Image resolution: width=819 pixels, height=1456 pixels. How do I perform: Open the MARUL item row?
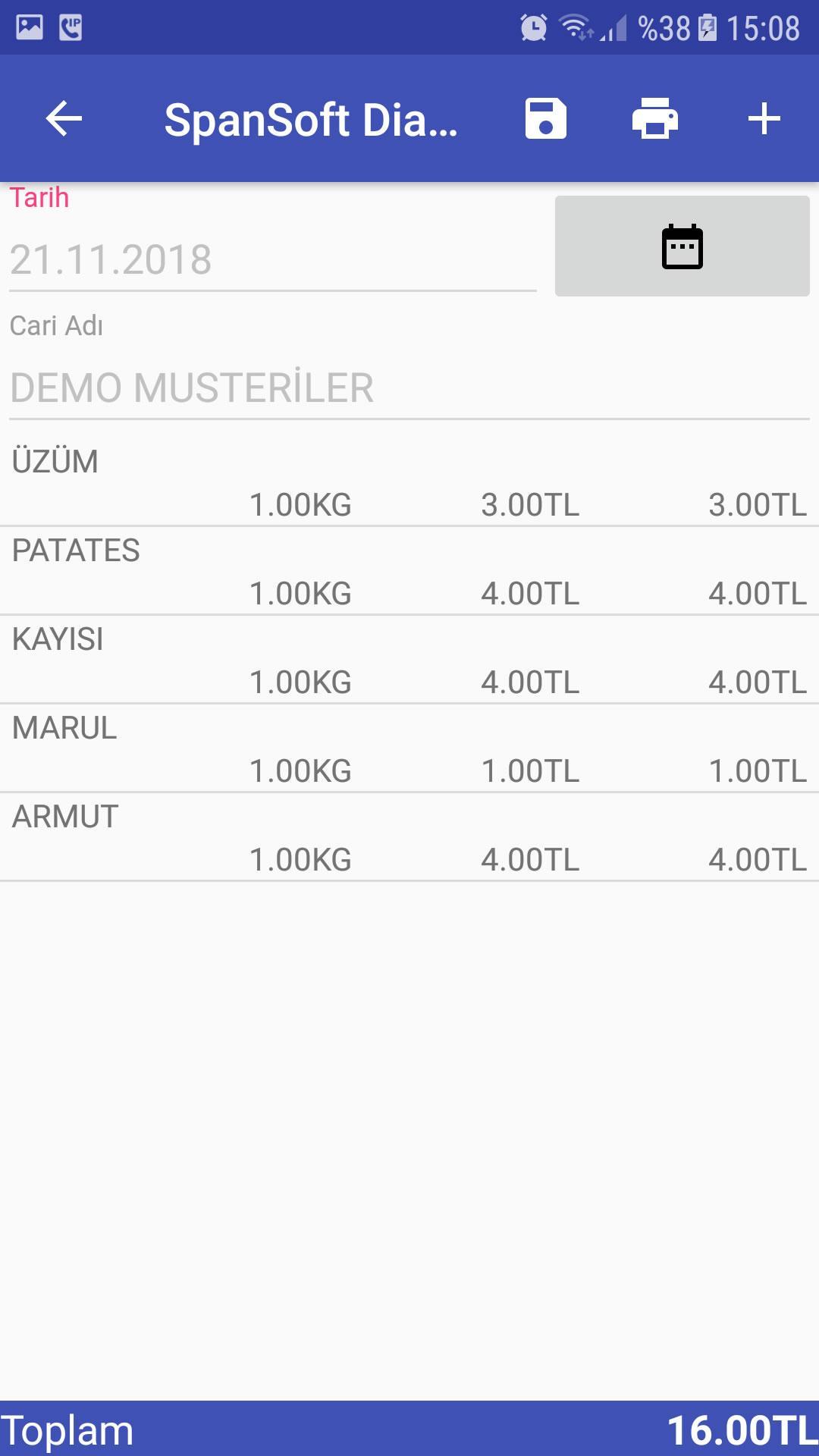coord(409,748)
